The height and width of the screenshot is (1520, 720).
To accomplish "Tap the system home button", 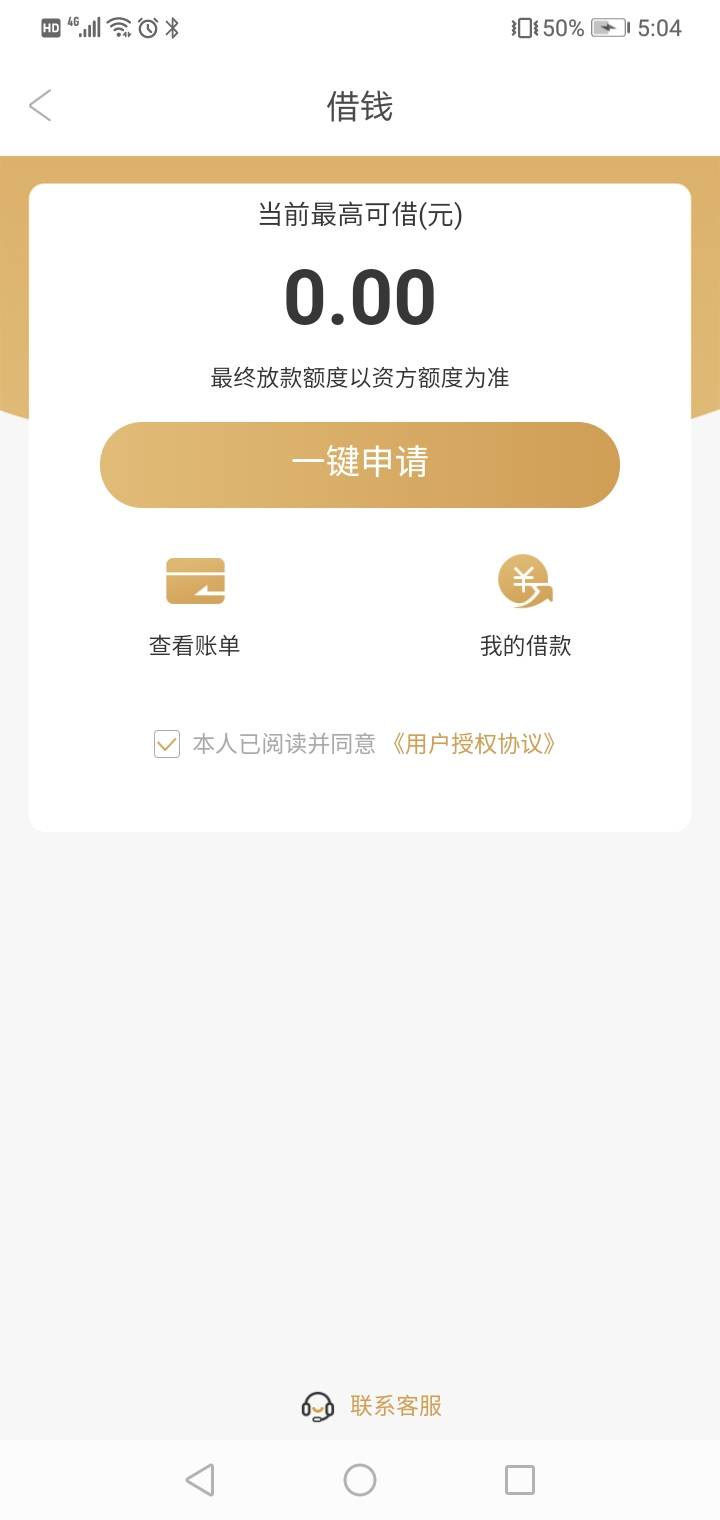I will [360, 1480].
